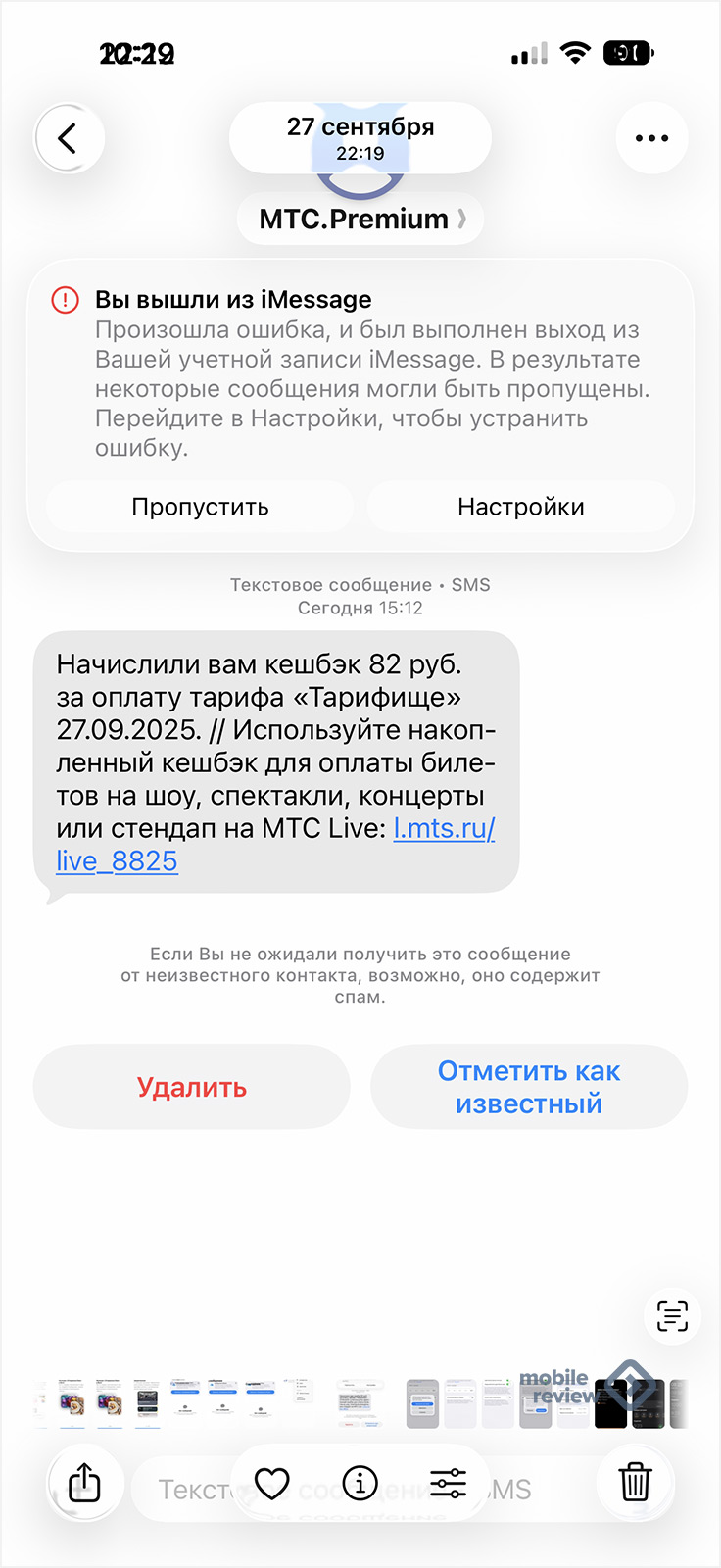Share this photo

84,1483
